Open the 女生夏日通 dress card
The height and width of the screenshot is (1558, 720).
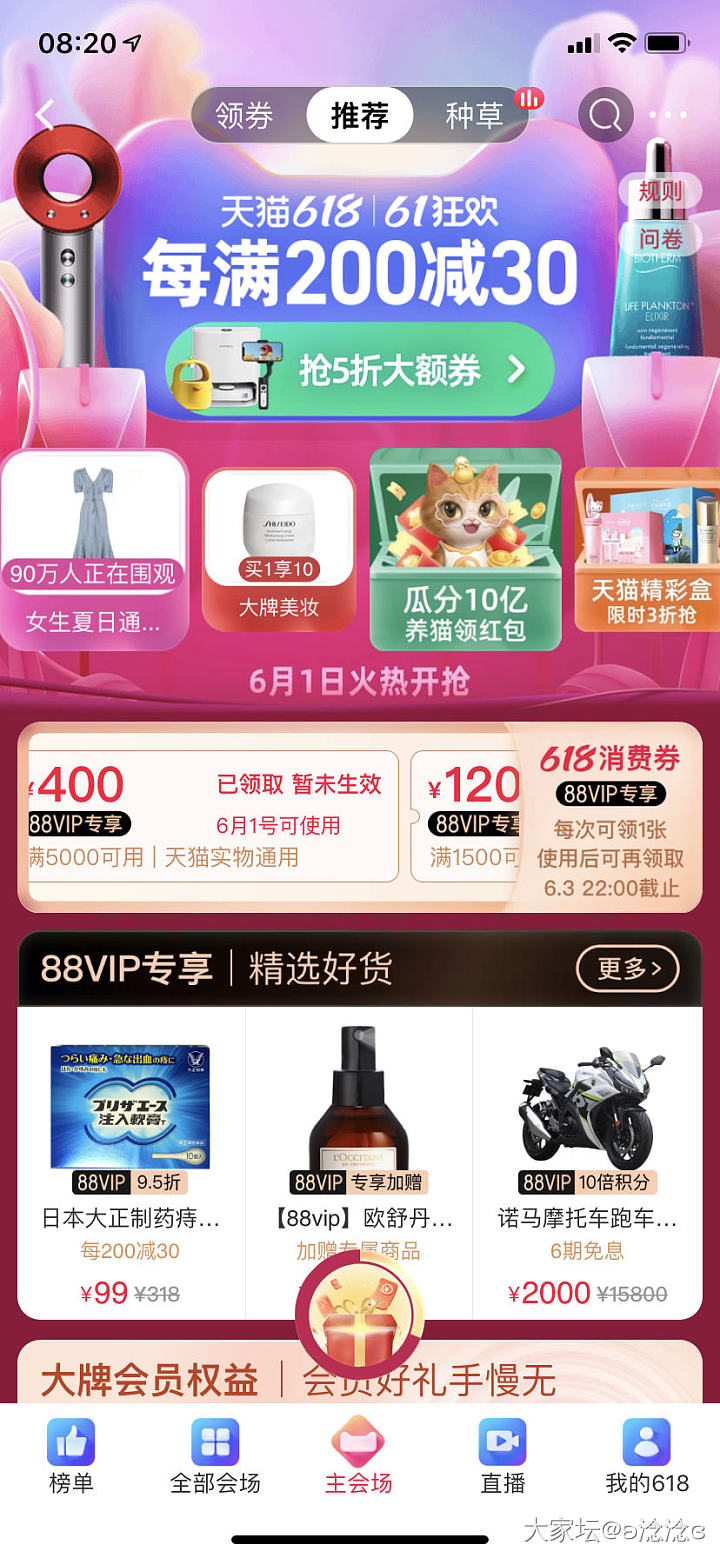(94, 548)
